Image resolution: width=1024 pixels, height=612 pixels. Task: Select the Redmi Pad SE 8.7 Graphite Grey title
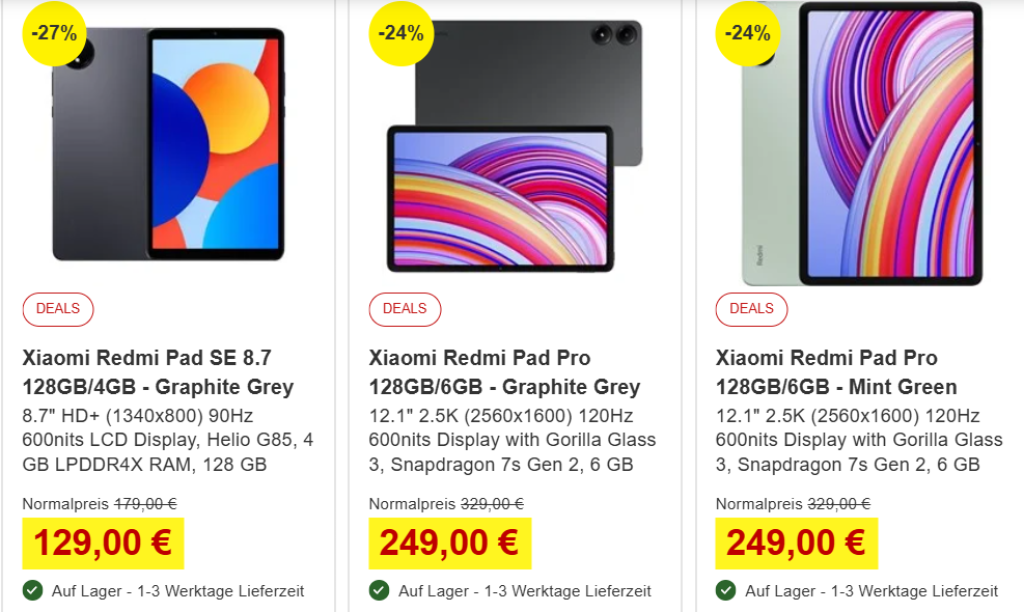click(x=158, y=372)
